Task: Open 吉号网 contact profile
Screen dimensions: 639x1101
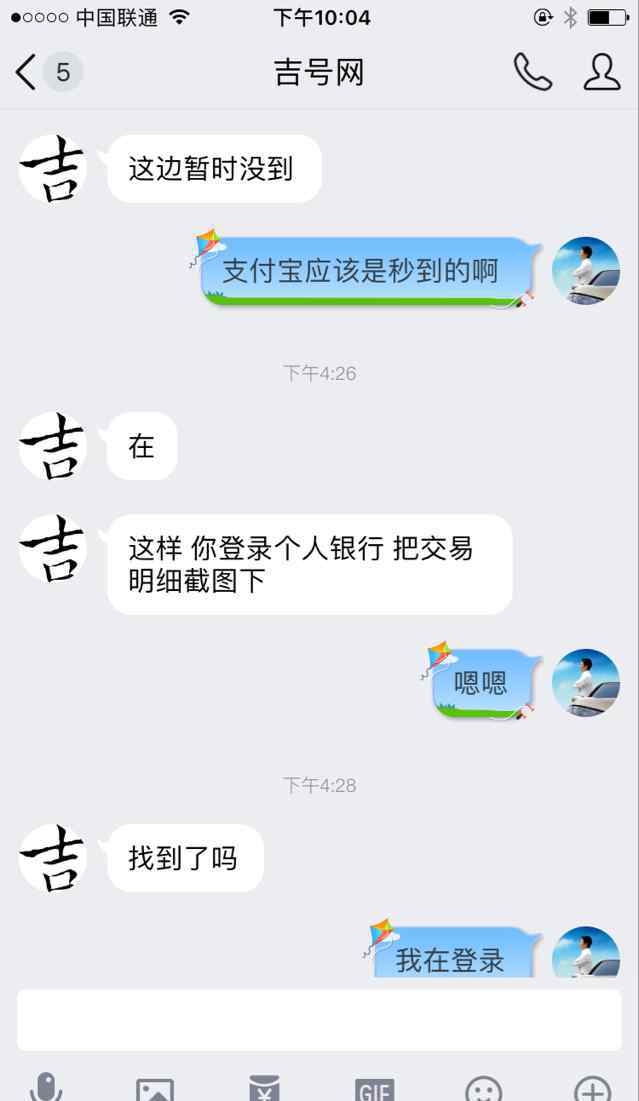Action: [601, 72]
